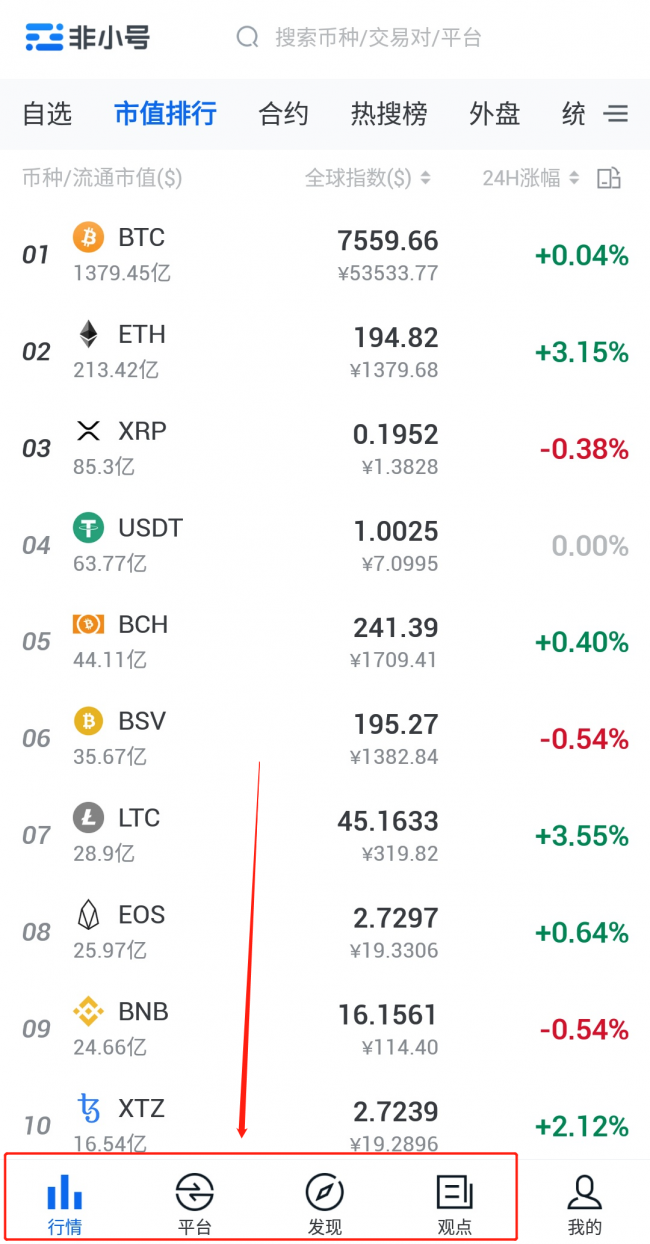Open the BTC row
Image resolution: width=650 pixels, height=1244 pixels.
(x=325, y=256)
